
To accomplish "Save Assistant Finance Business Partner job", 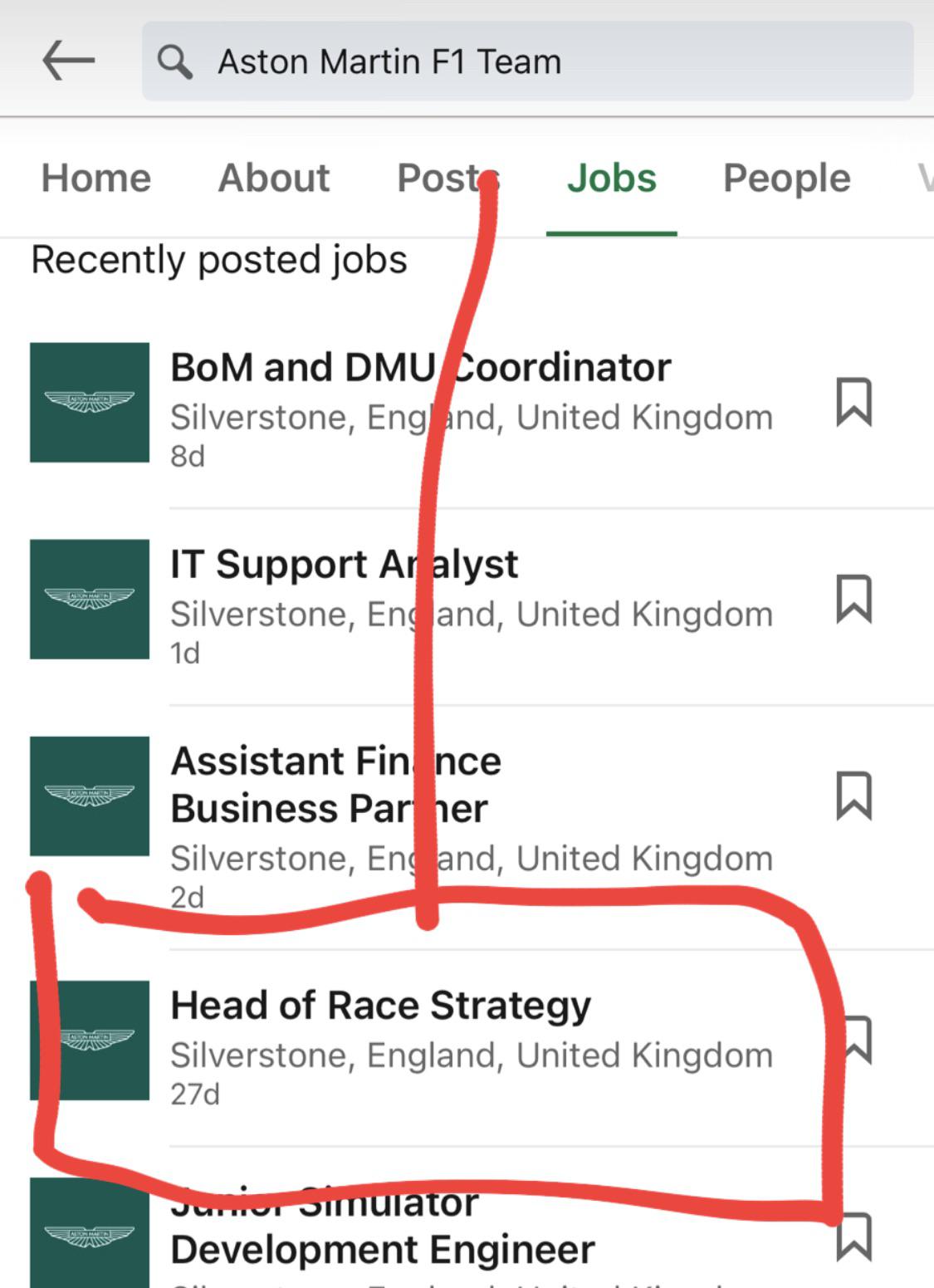I will (x=853, y=796).
